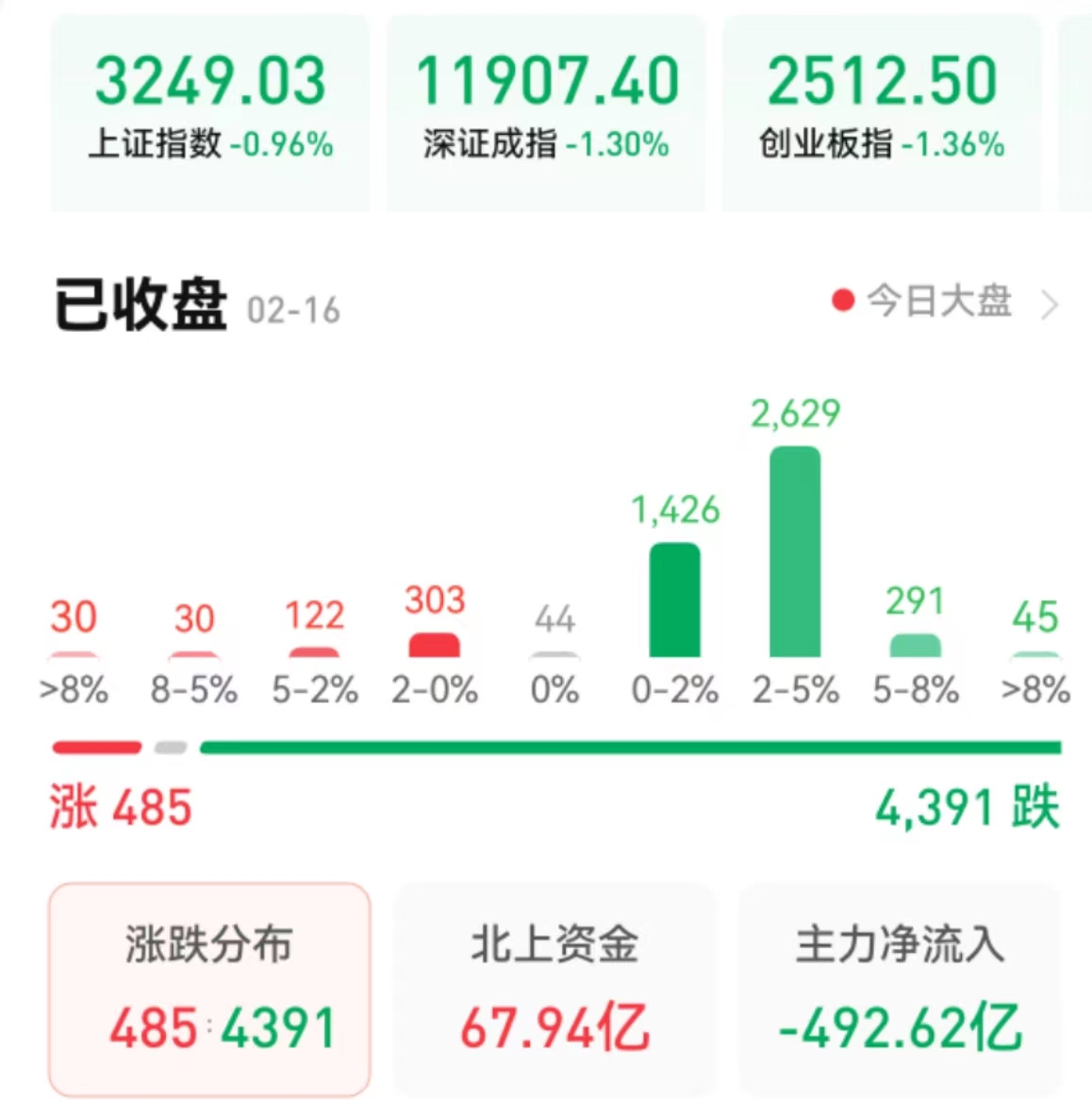The image size is (1092, 1100).
Task: Open the 创业板指 index card
Action: click(x=882, y=111)
